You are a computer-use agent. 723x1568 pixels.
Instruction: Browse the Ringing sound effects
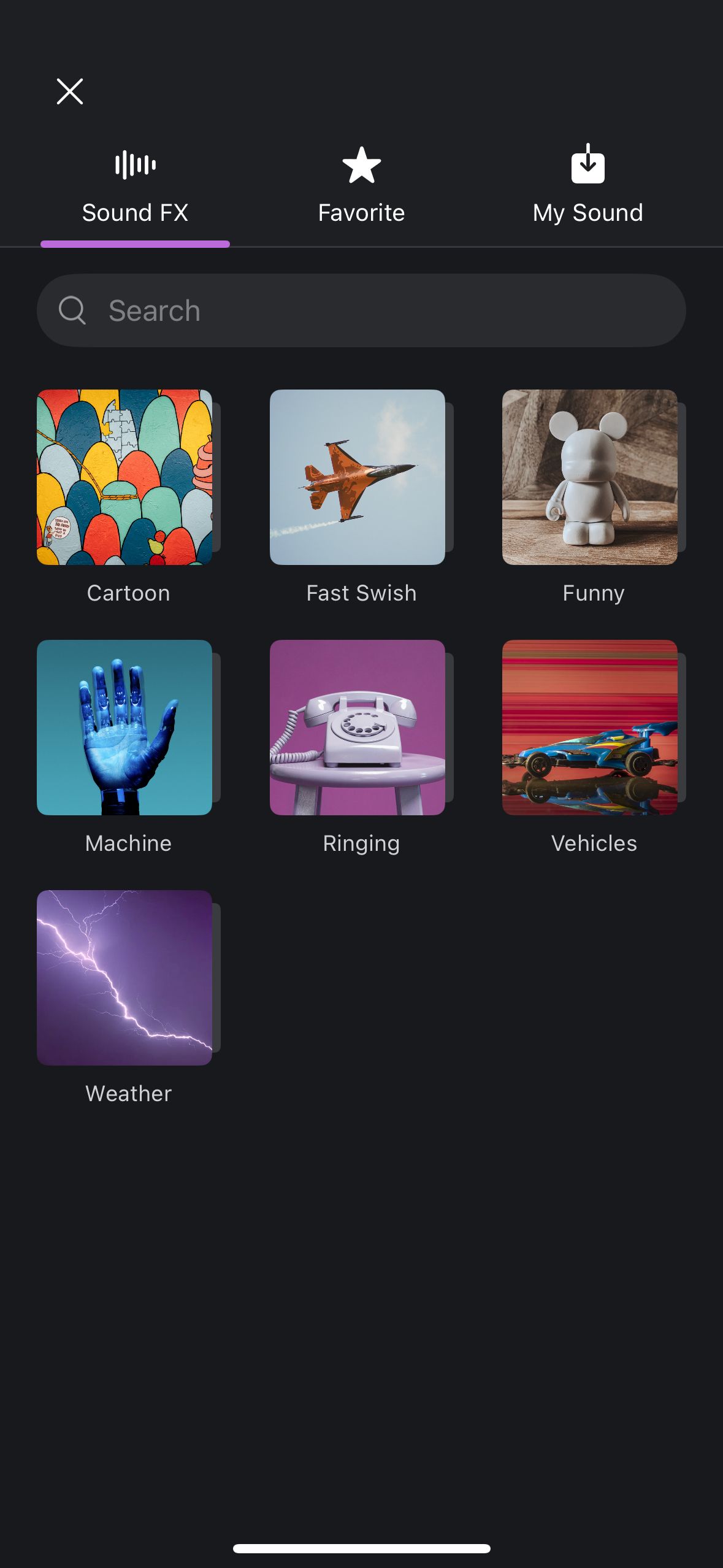[358, 728]
